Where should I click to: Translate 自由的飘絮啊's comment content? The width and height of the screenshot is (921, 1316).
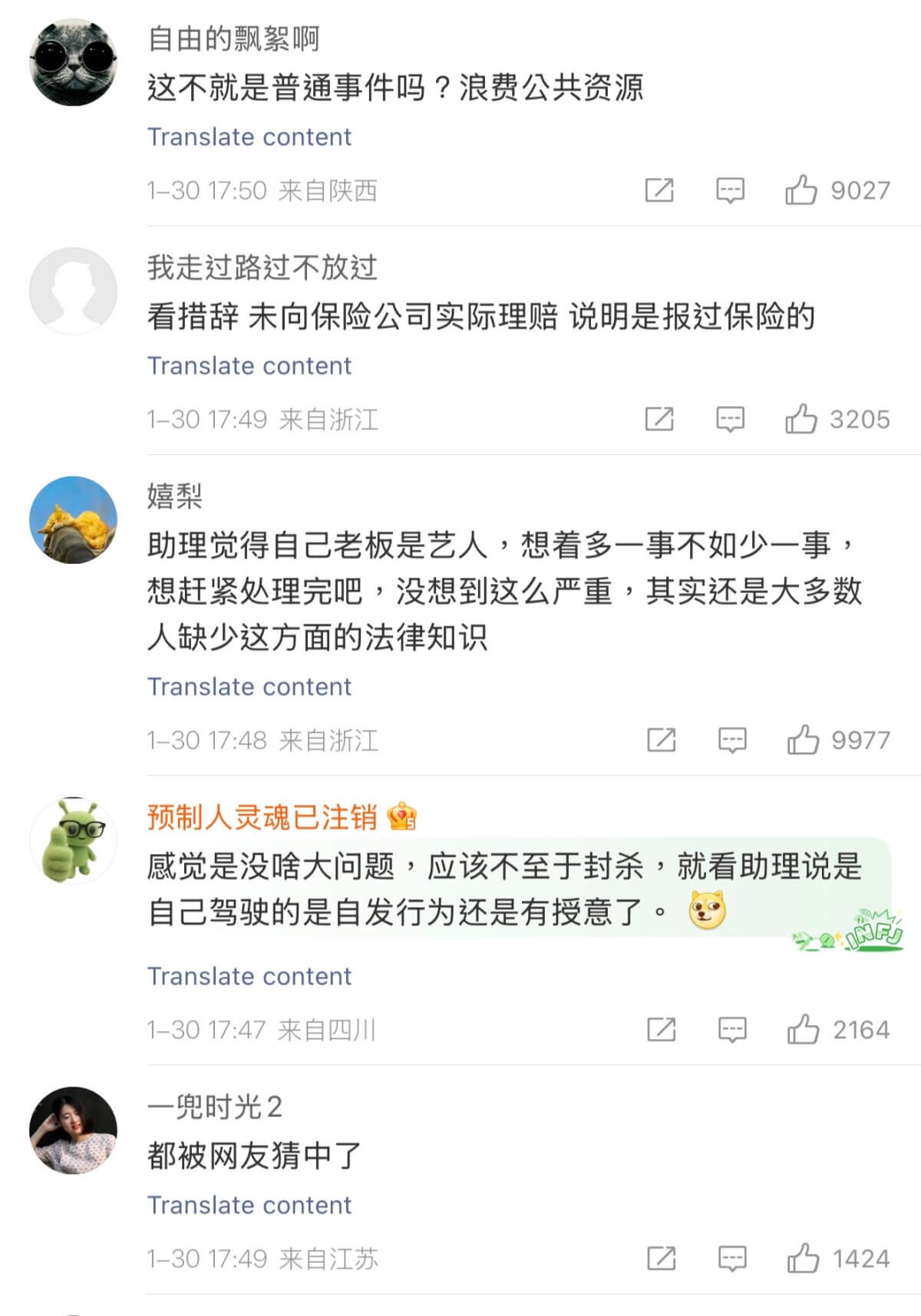coord(249,137)
